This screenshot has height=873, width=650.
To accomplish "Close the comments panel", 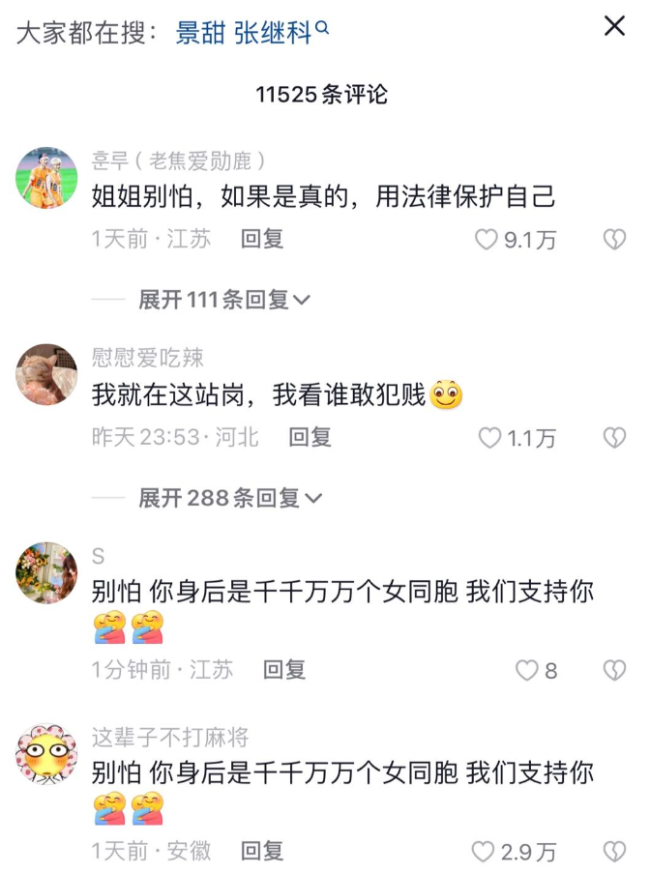I will [614, 27].
